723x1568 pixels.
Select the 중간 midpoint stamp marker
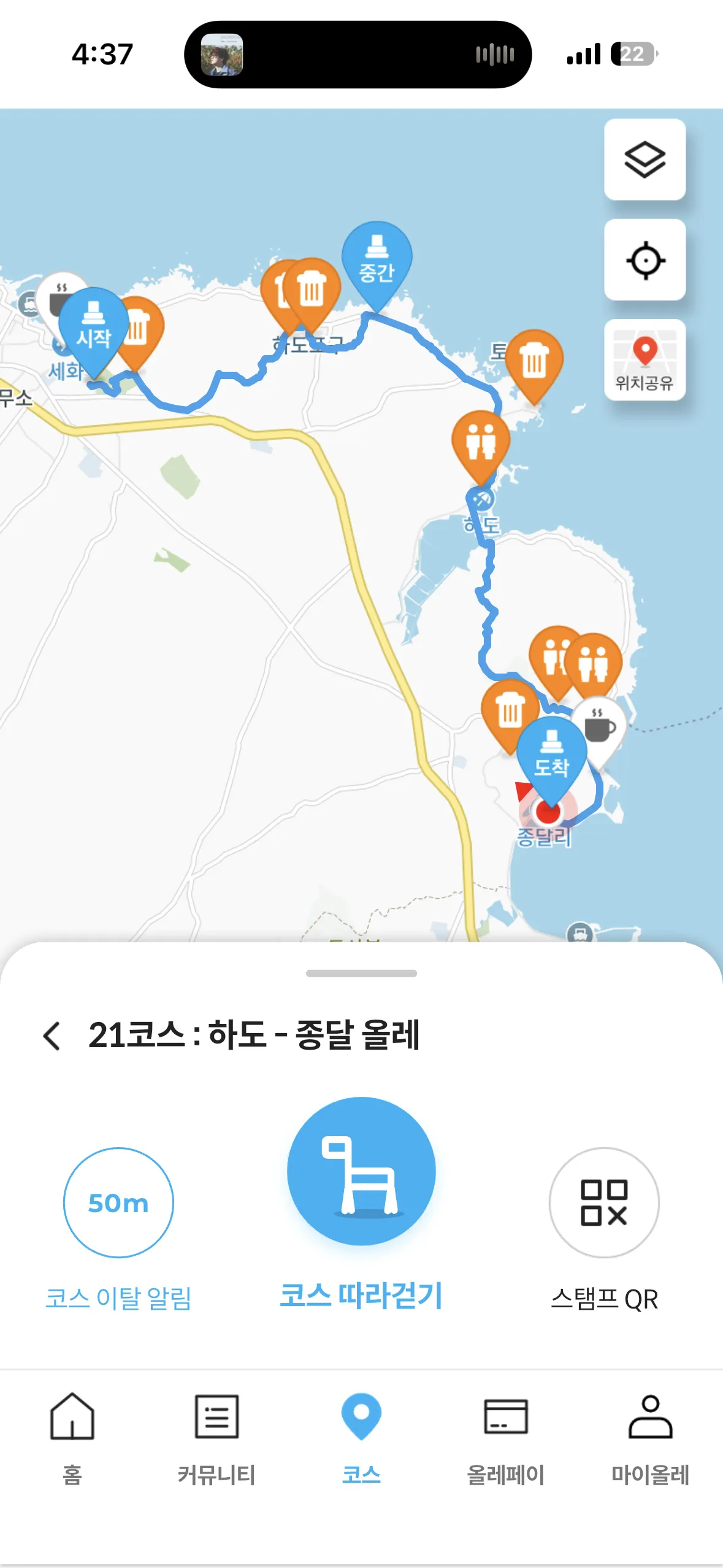coord(377,259)
